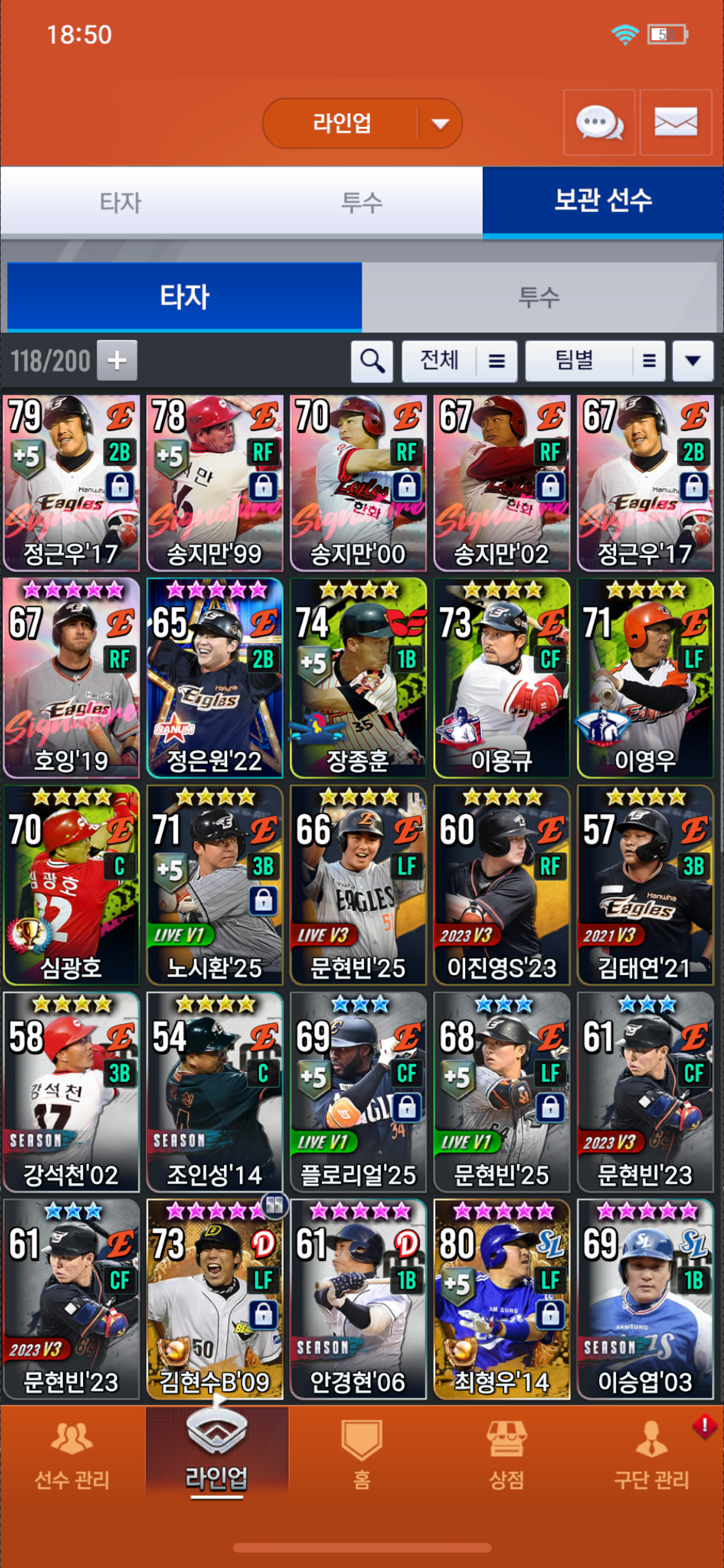
Task: Open the chat bubble icon
Action: point(599,122)
